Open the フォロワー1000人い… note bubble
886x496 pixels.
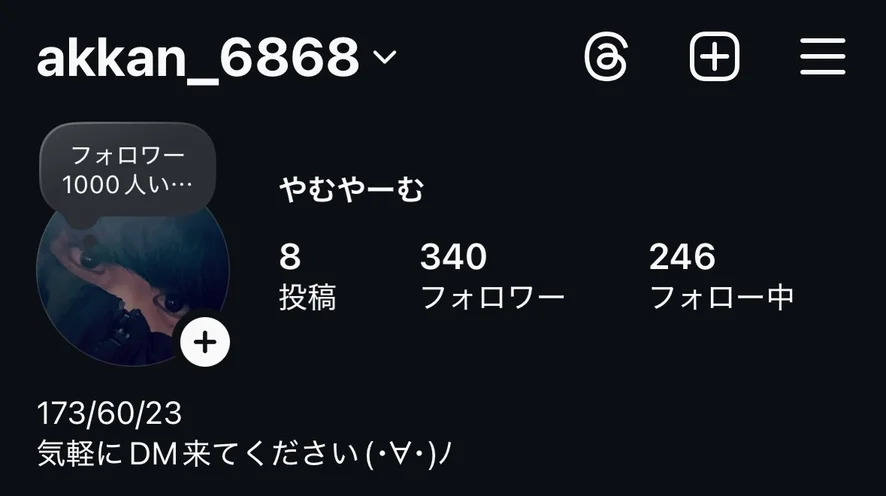coord(127,170)
